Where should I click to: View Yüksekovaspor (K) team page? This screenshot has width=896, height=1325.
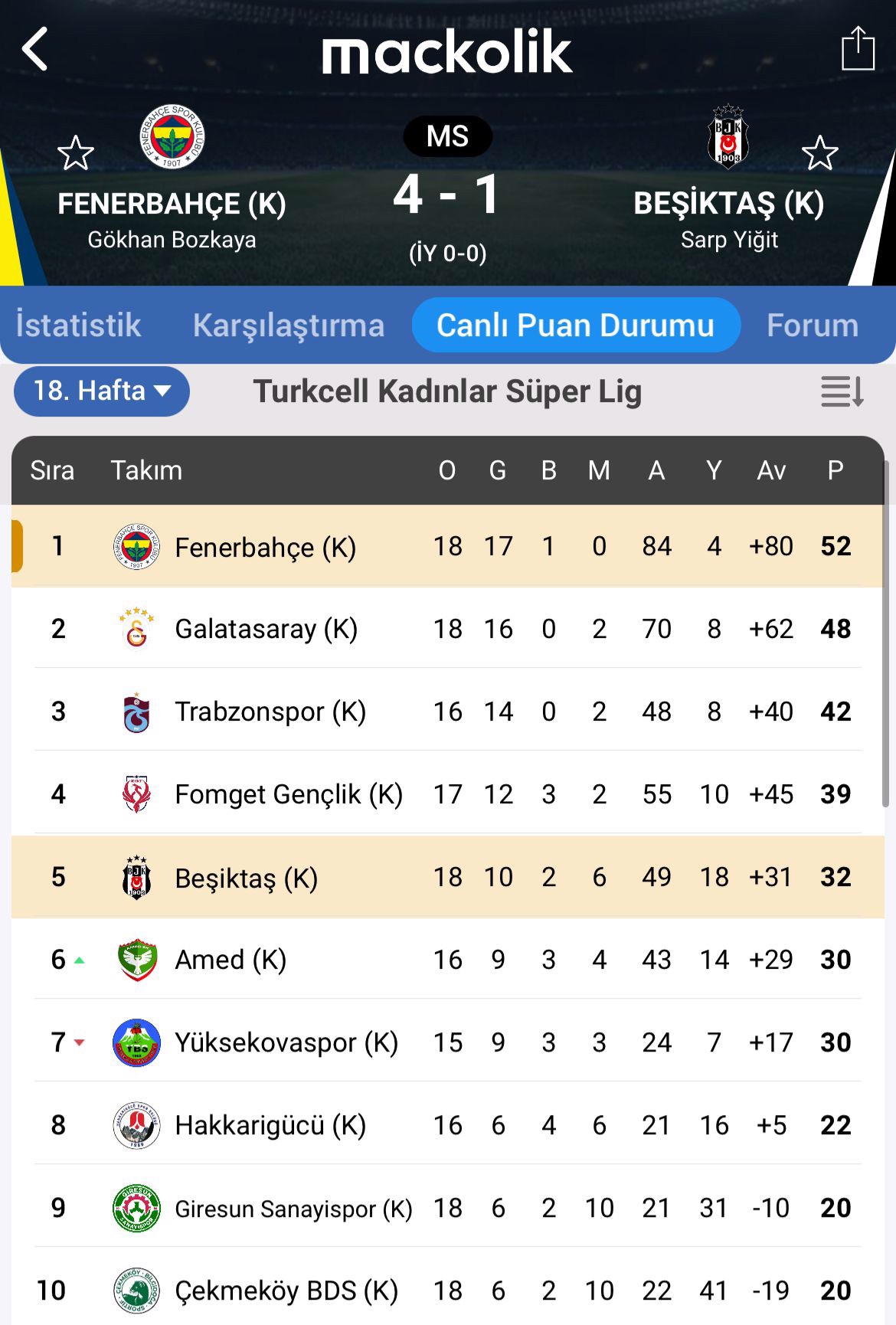(x=285, y=1042)
